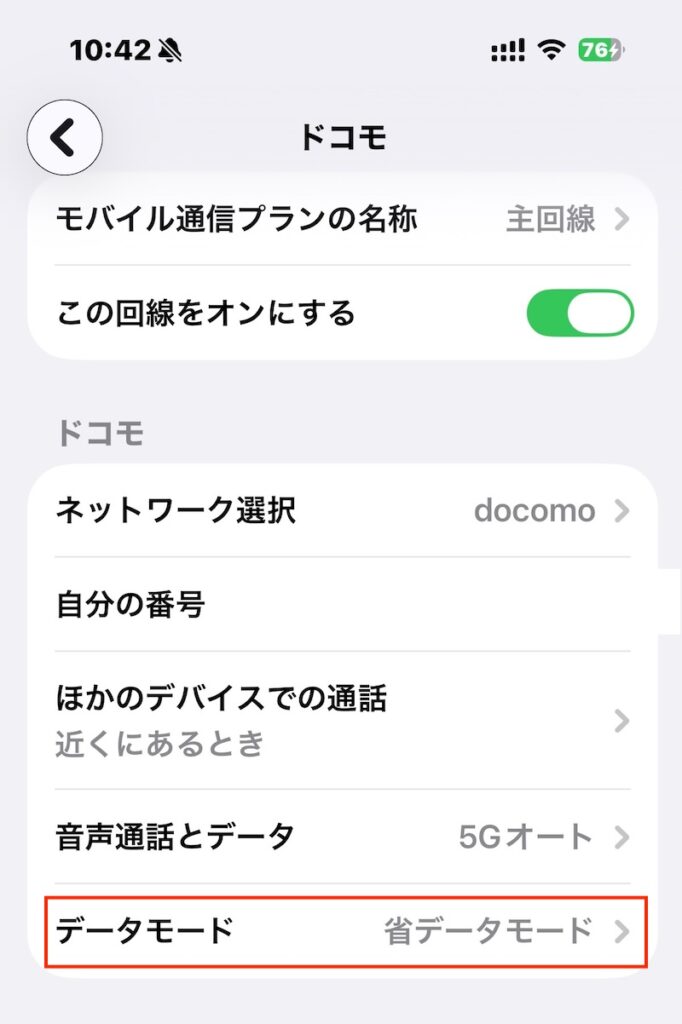Open 音声通話とデータ options
This screenshot has width=682, height=1024.
pos(342,836)
